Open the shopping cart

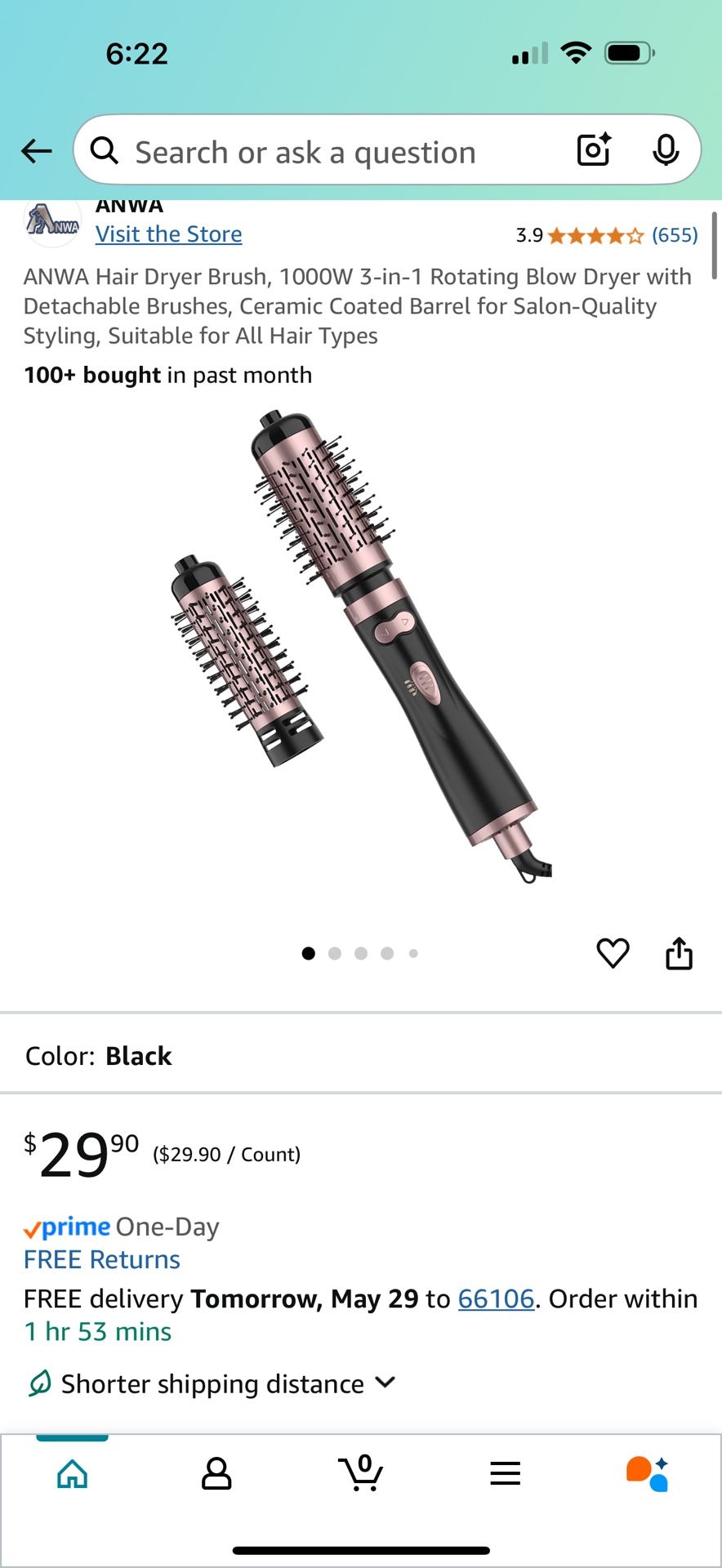click(x=361, y=1472)
